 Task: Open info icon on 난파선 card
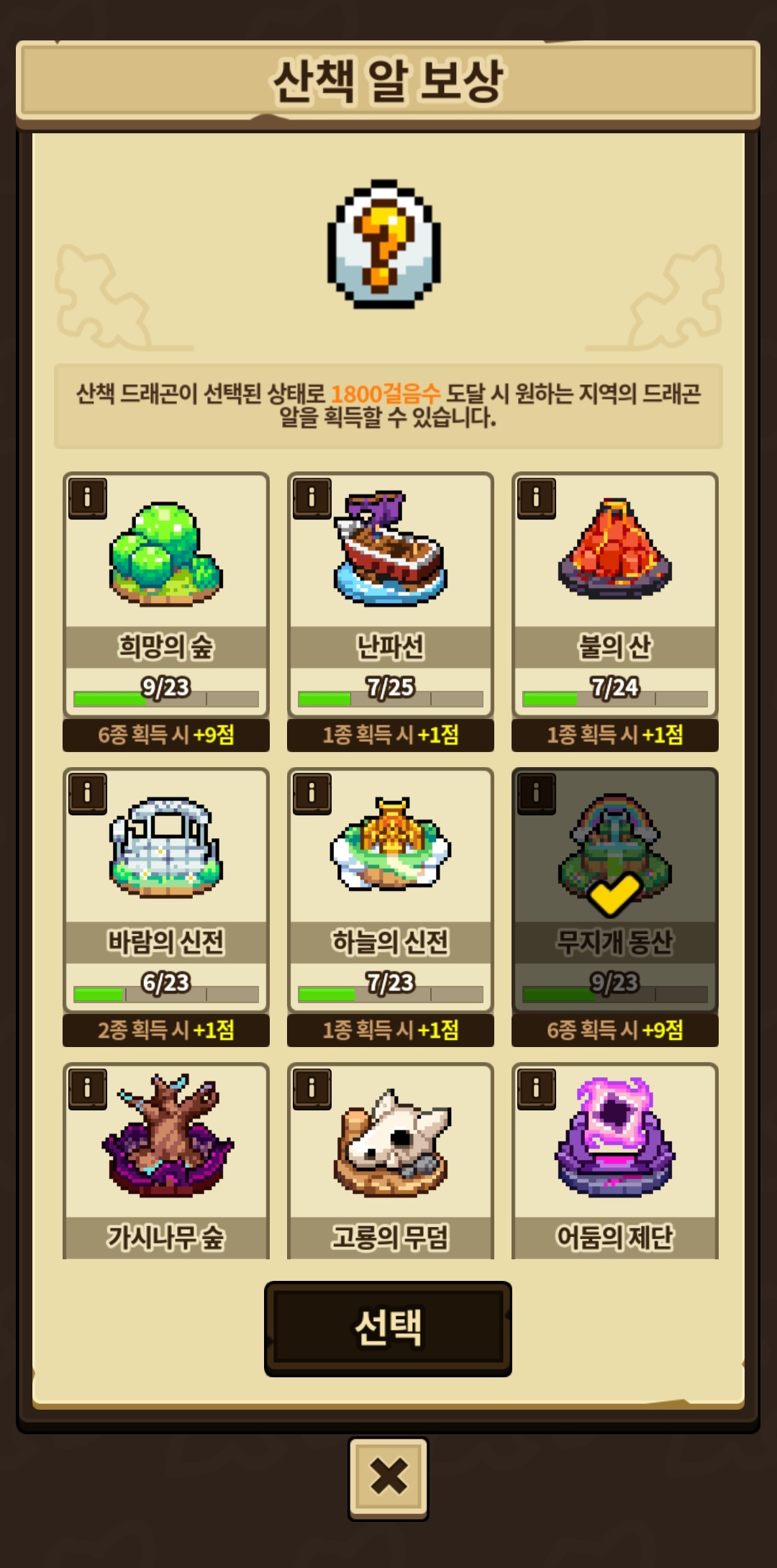point(312,498)
